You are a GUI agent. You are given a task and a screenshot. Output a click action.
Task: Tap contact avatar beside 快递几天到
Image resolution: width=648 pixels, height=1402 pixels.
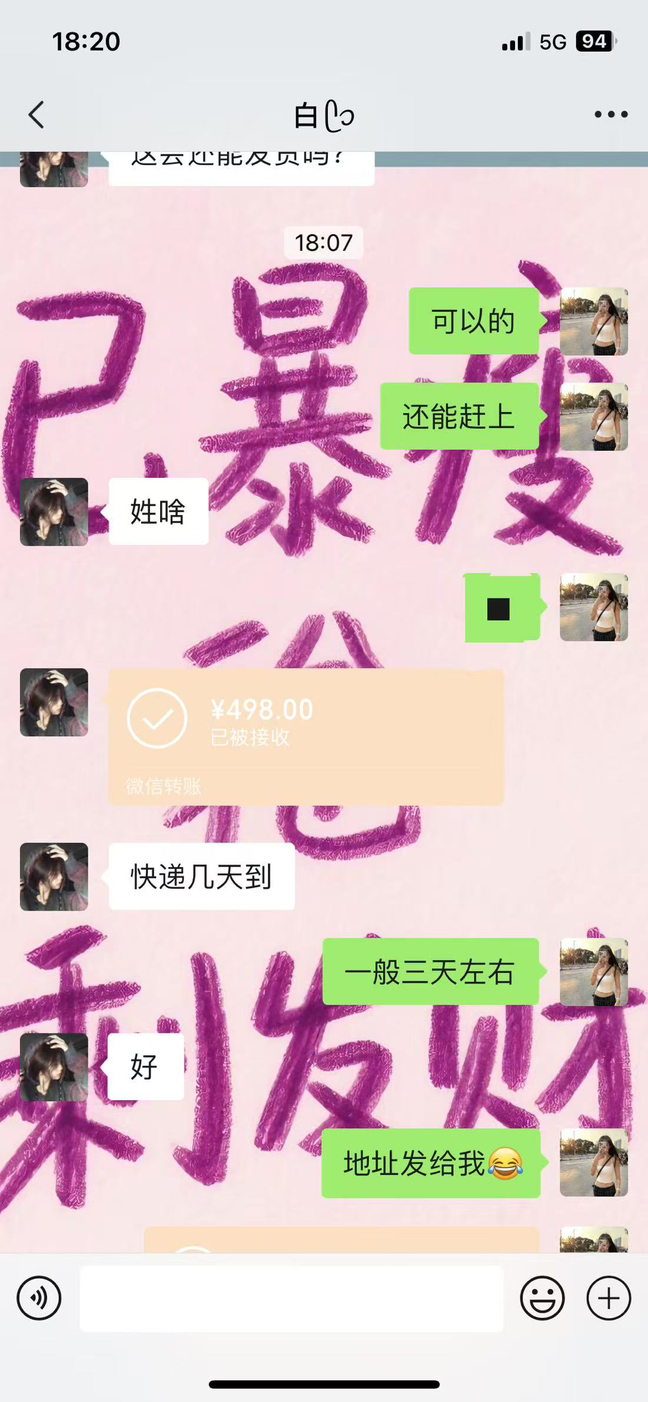click(54, 876)
